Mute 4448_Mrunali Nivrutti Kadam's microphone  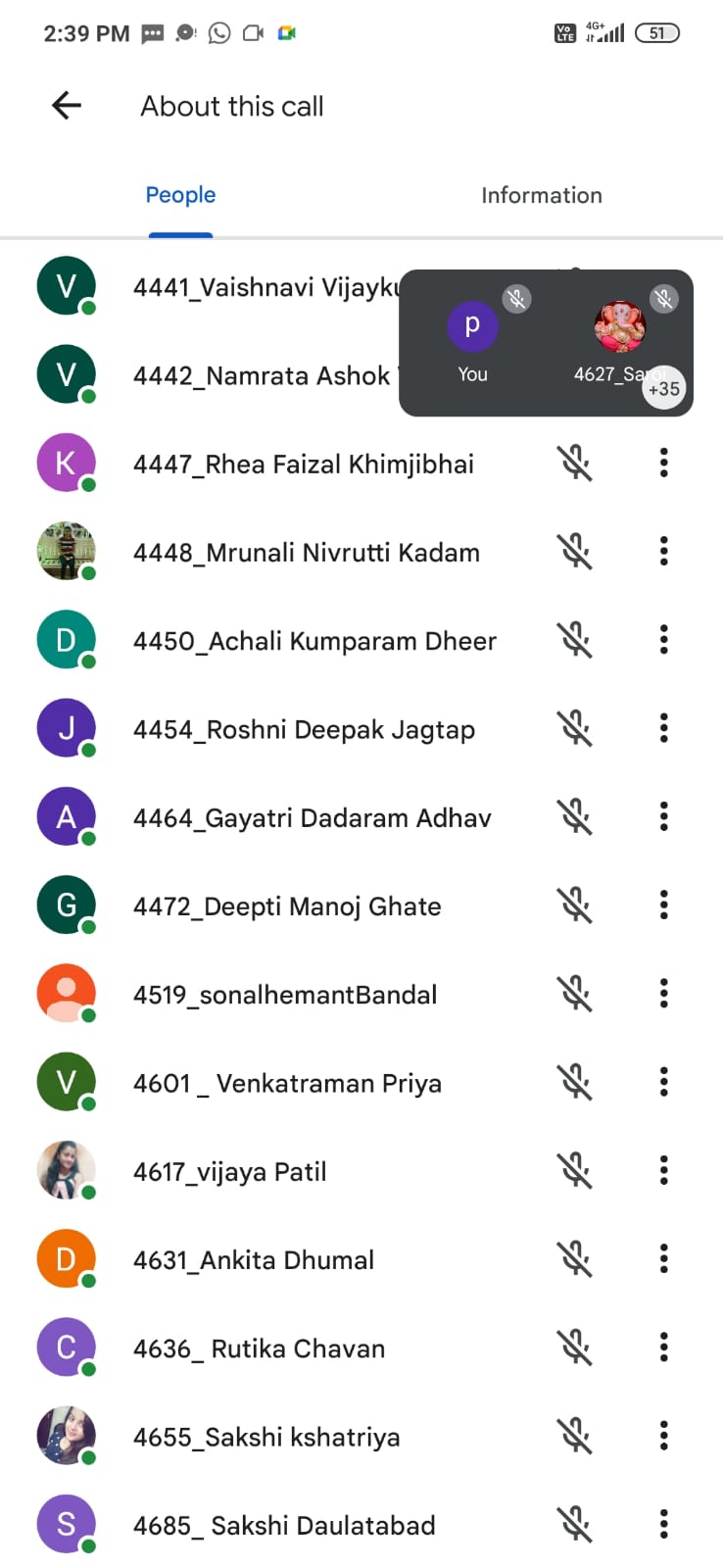pyautogui.click(x=575, y=552)
